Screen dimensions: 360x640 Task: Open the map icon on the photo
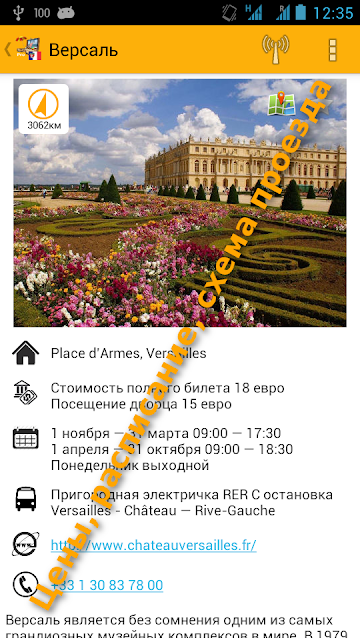[281, 104]
